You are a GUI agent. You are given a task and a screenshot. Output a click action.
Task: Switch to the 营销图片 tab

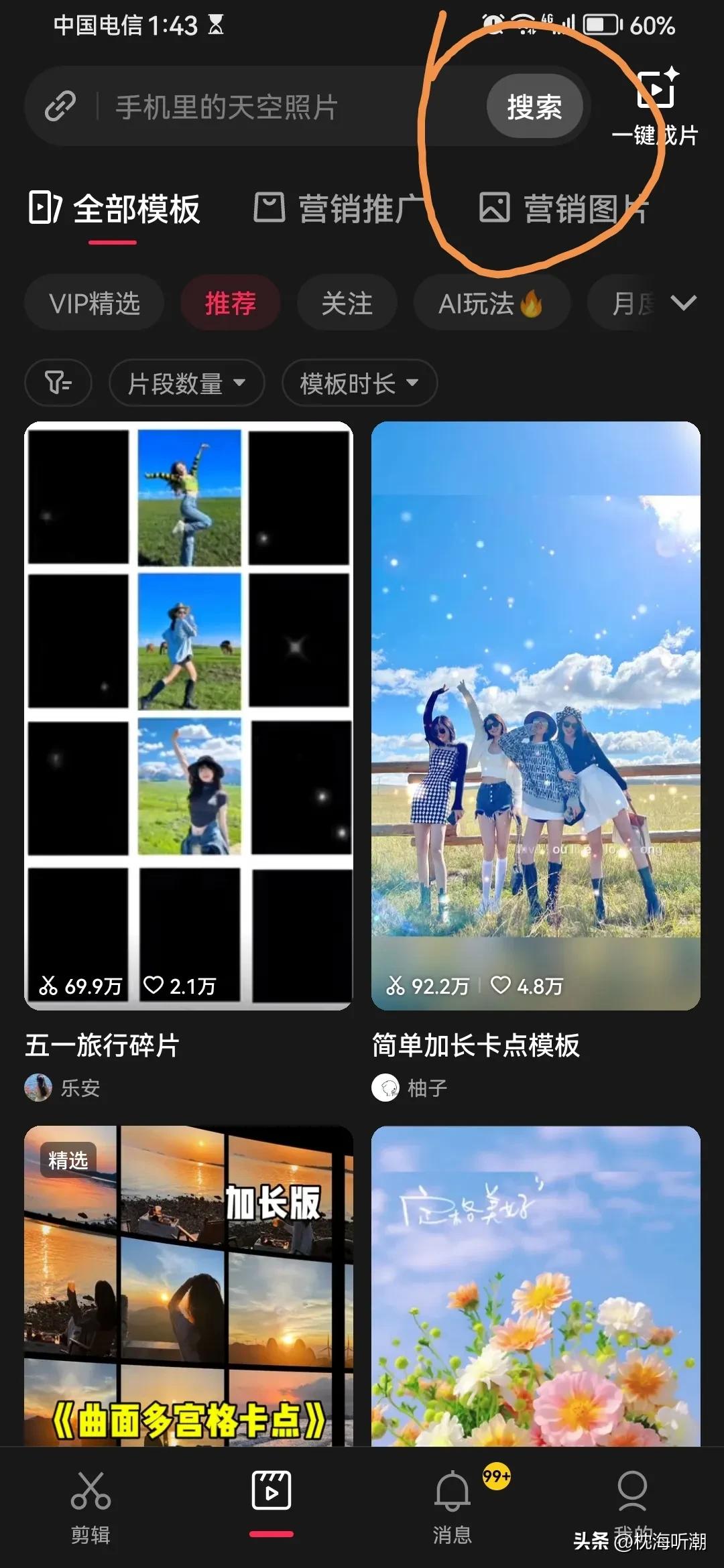click(563, 208)
